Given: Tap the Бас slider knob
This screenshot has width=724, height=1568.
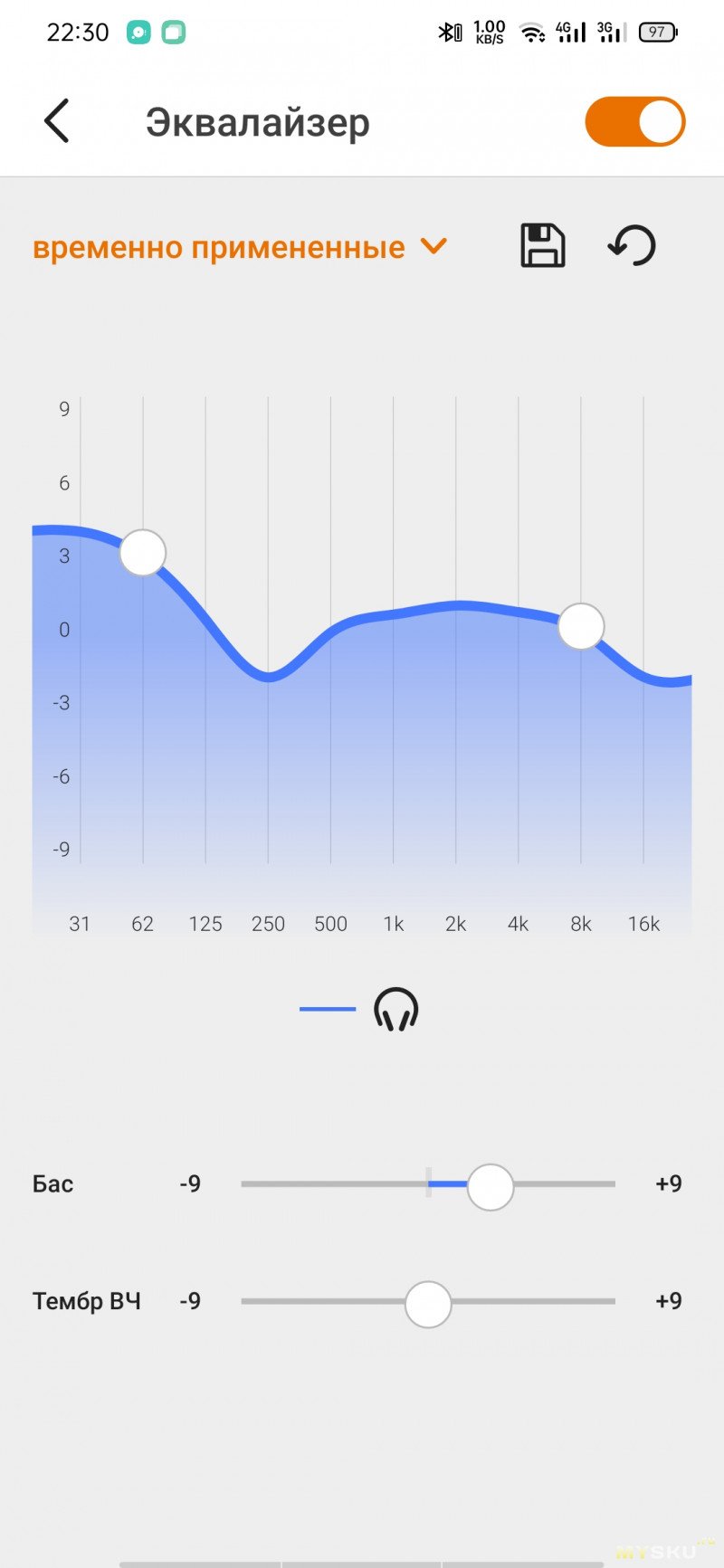Looking at the screenshot, I should point(491,1186).
